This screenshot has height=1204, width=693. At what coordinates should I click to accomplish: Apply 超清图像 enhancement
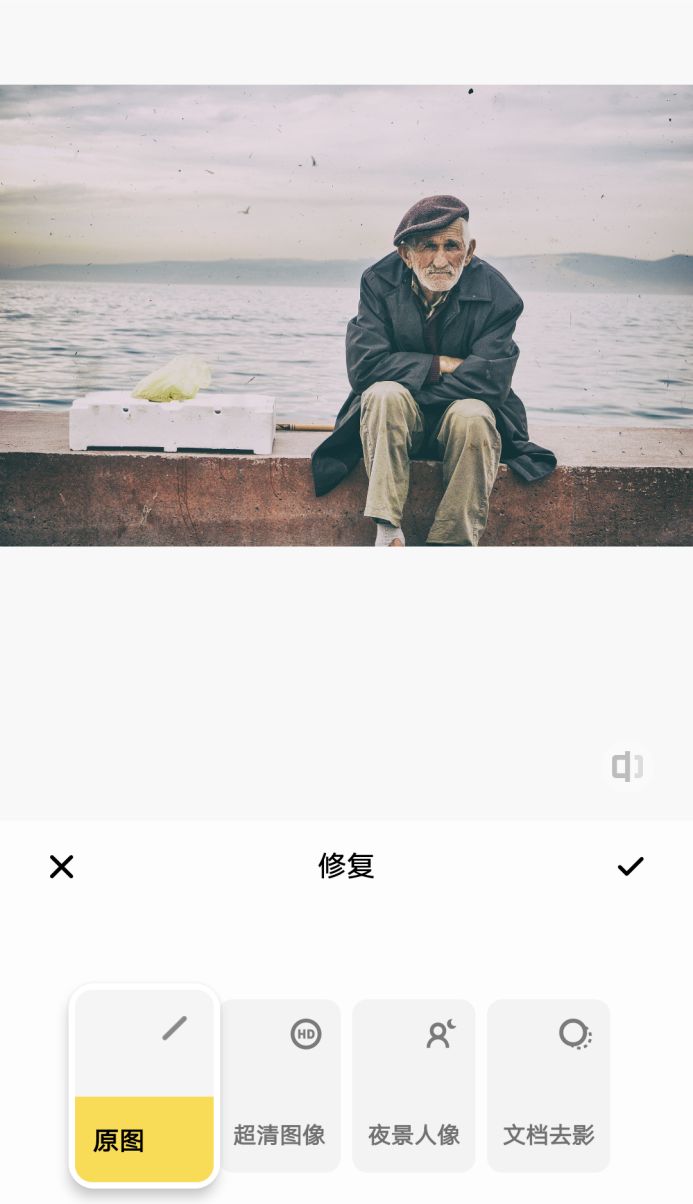pyautogui.click(x=279, y=1085)
